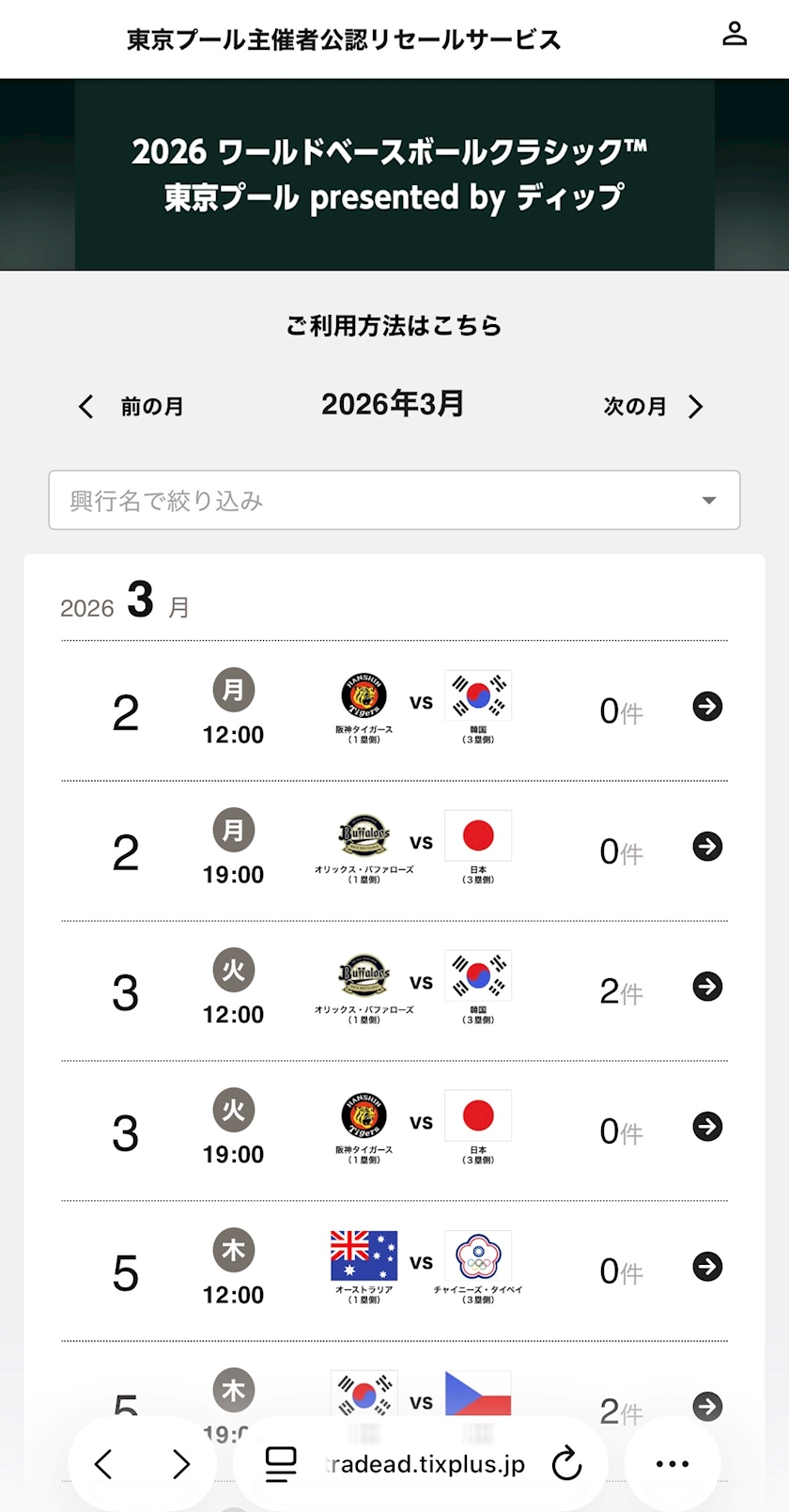This screenshot has height=1512, width=789.
Task: Tap the tradead.tixplus.jp address bar
Action: (425, 1464)
